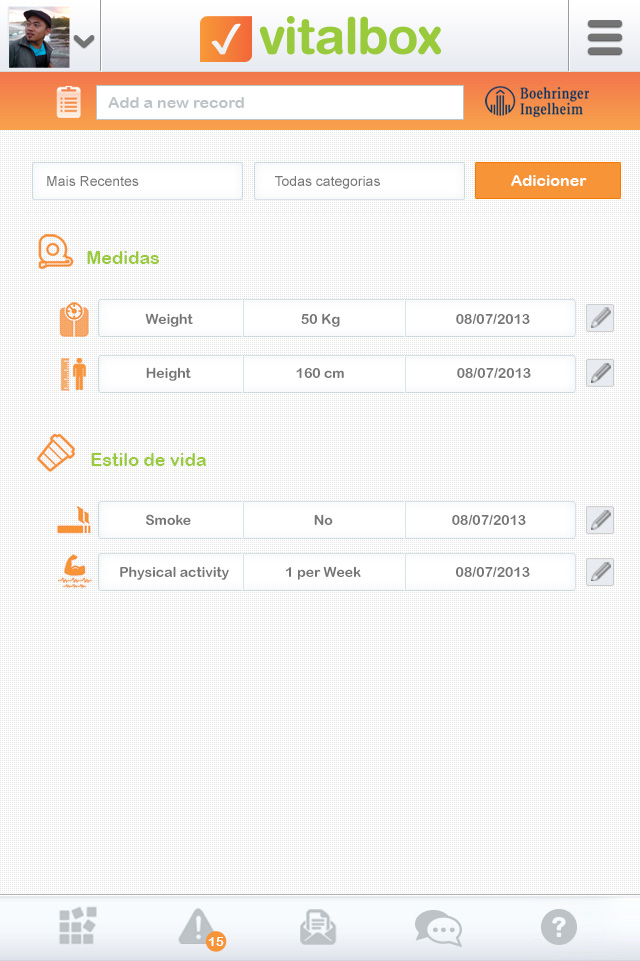Open the chat messages tab
This screenshot has height=961, width=640.
point(438,928)
